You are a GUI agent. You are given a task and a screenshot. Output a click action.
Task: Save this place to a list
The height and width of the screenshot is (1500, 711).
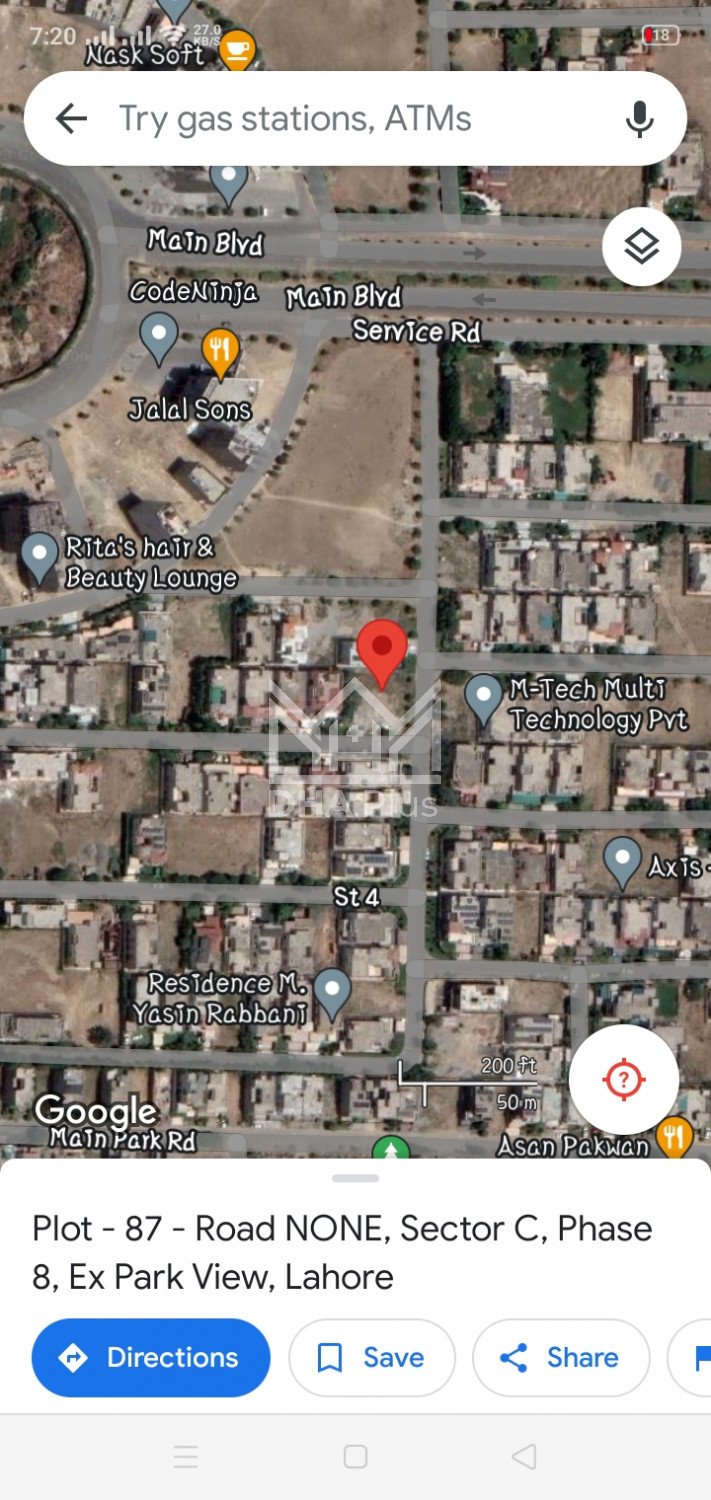[x=371, y=1357]
